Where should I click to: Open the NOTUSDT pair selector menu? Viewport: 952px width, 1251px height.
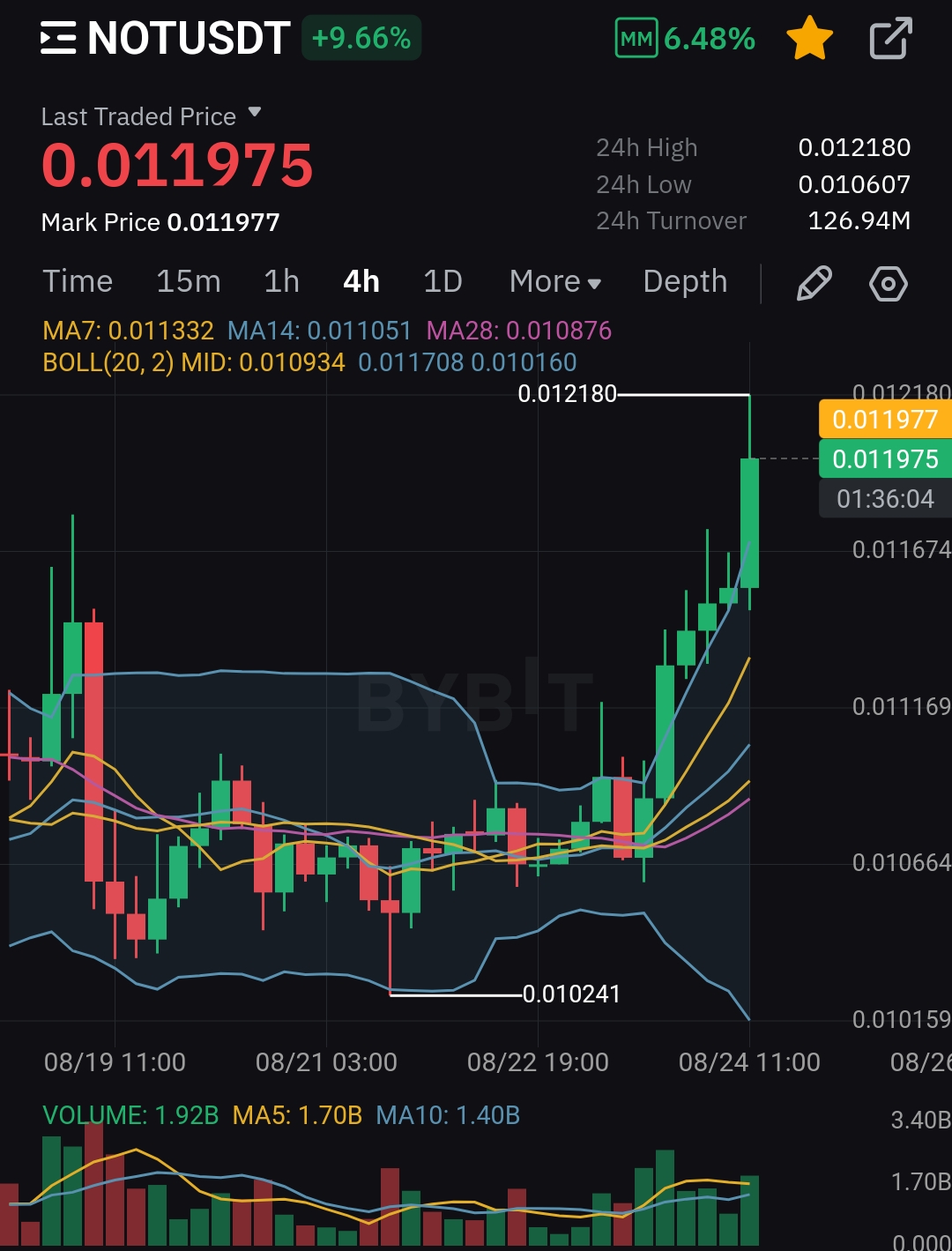click(166, 39)
